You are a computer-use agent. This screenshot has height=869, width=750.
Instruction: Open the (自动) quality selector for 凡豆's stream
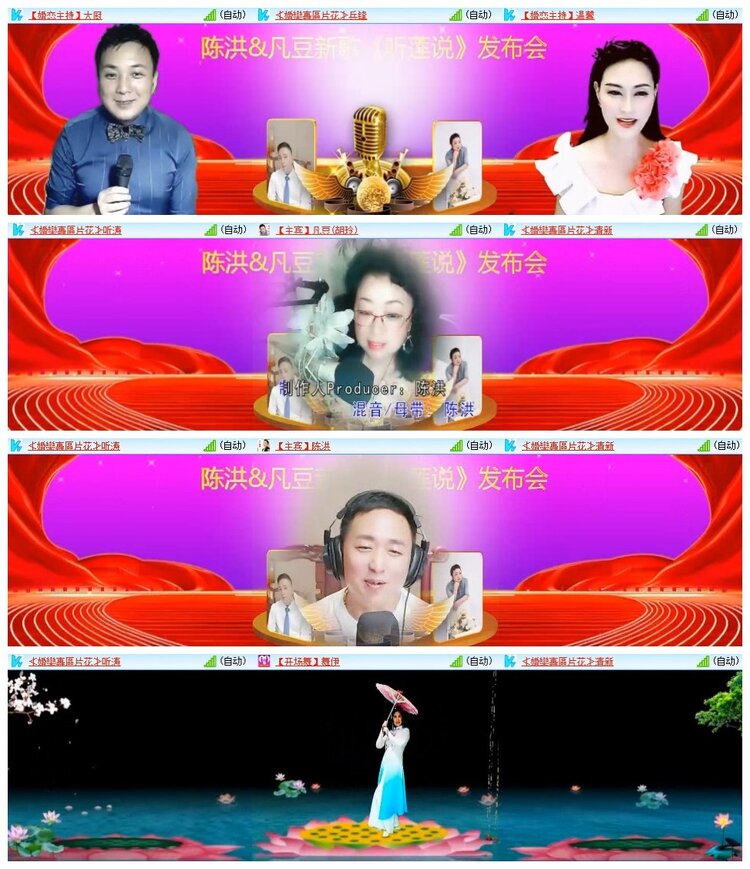click(x=478, y=228)
